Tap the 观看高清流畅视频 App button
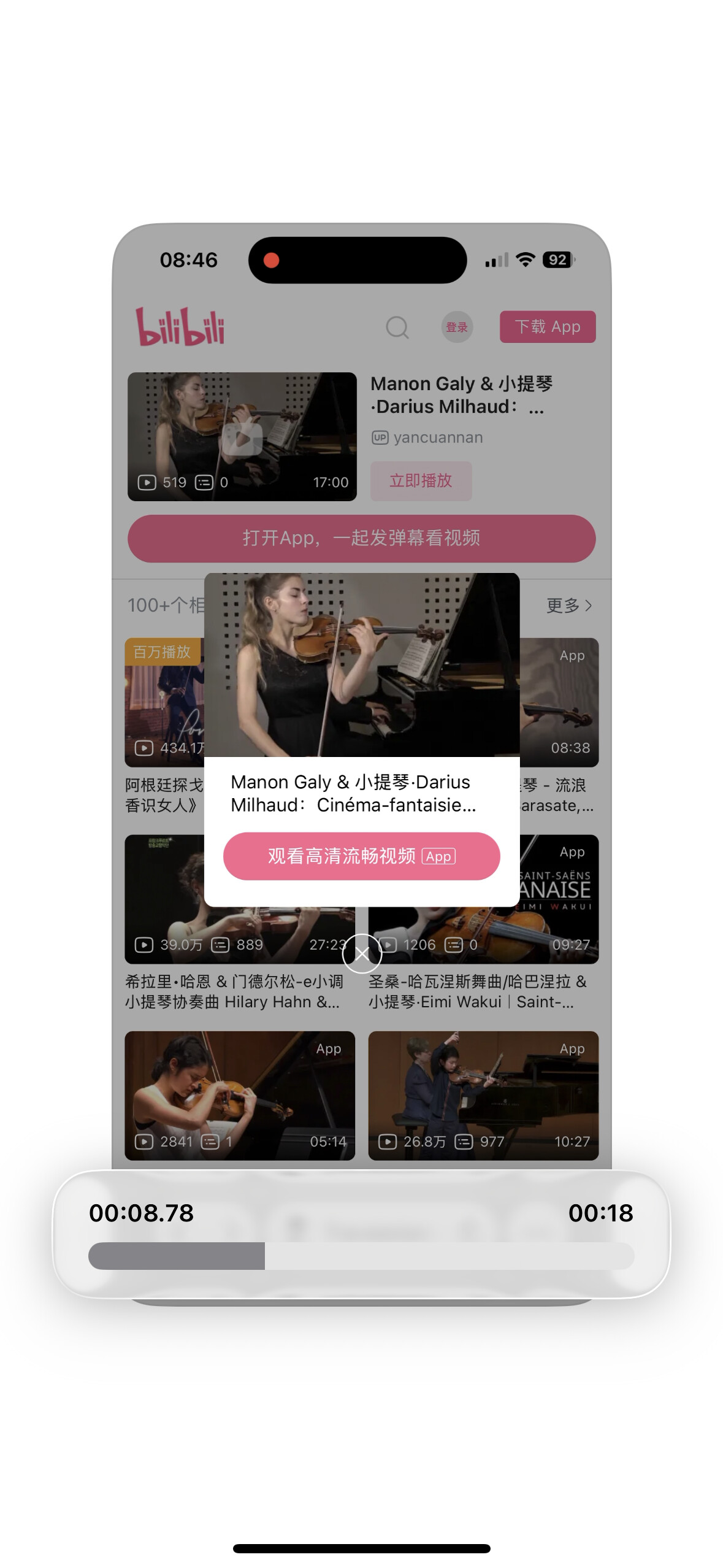 (361, 856)
